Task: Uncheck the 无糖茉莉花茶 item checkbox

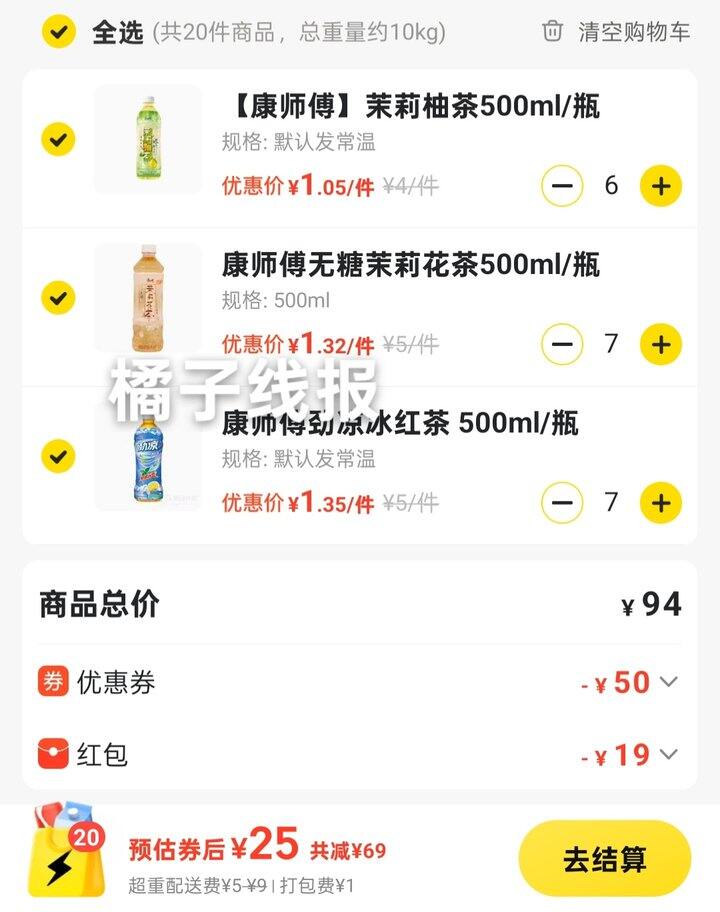Action: pyautogui.click(x=59, y=297)
